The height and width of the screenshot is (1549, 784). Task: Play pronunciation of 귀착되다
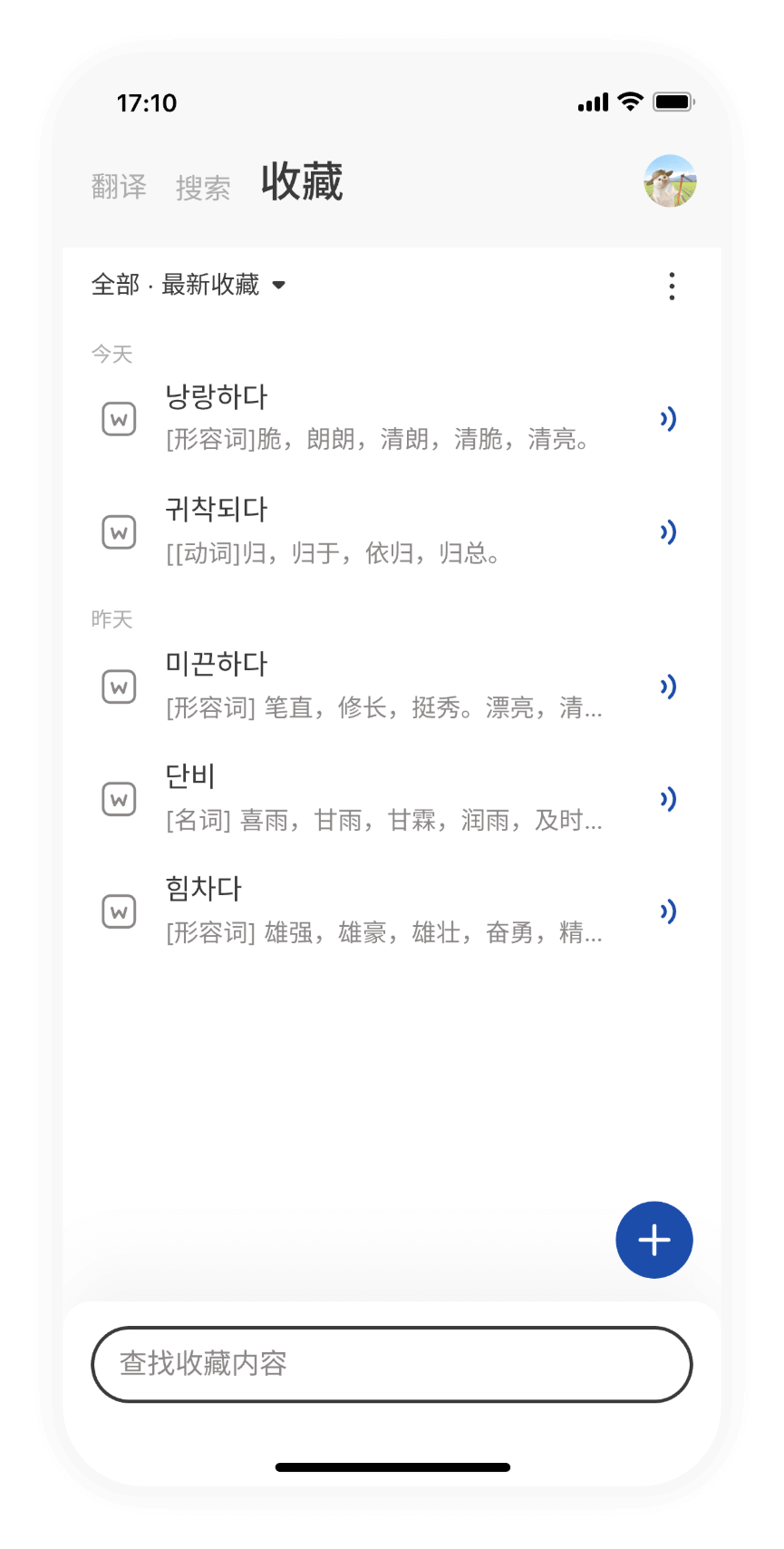(668, 531)
